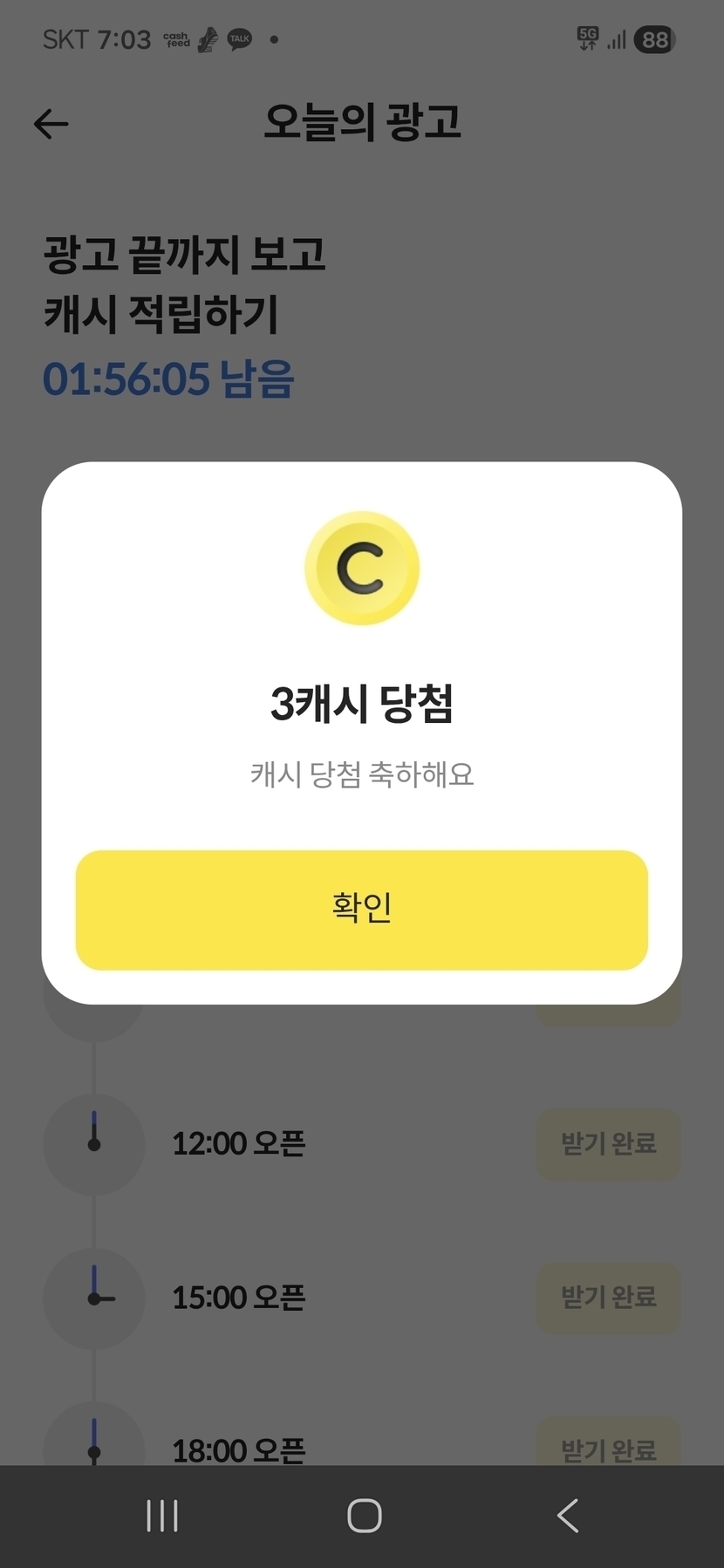Tap 받기 완료 next to 15:00 오픈
This screenshot has height=1568, width=724.
[608, 1298]
